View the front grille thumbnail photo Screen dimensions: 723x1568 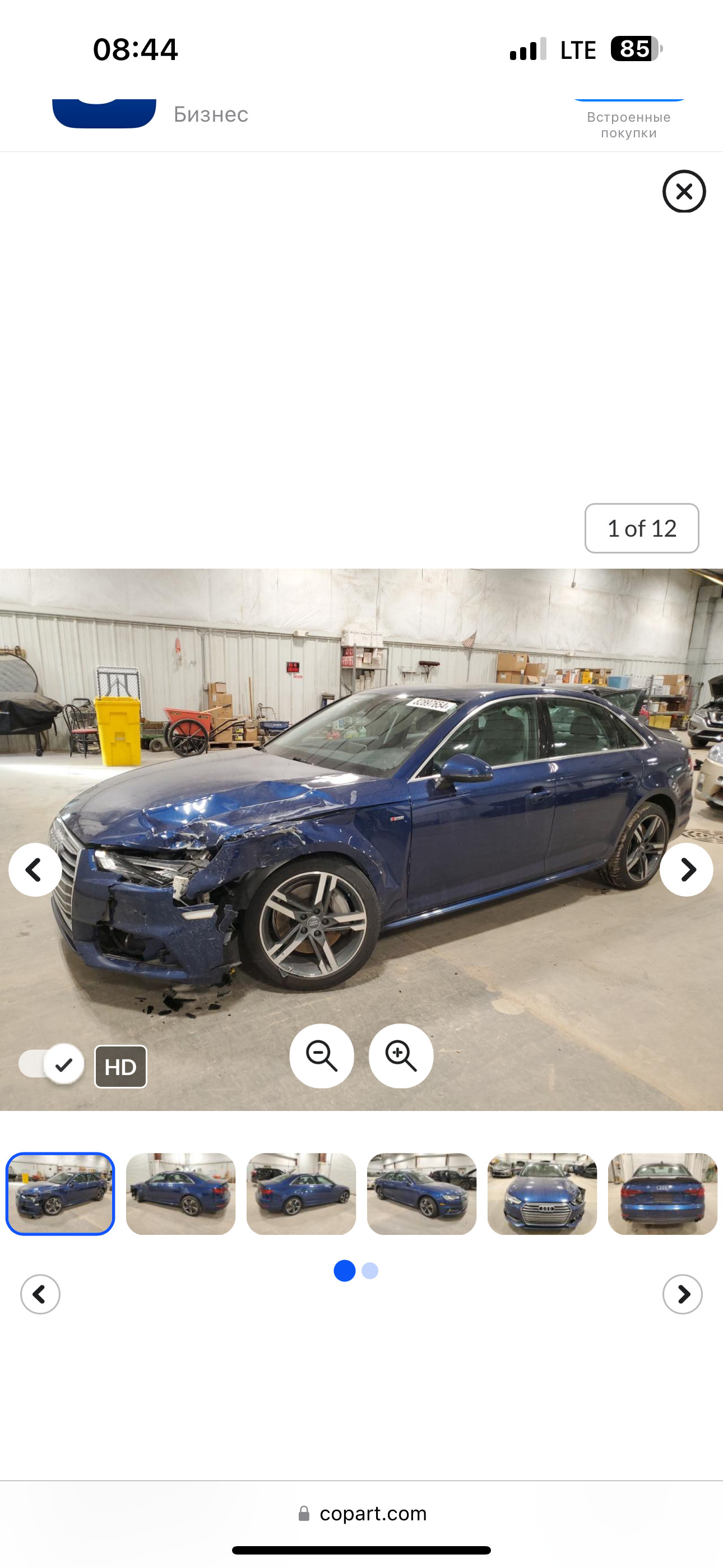pos(543,1193)
